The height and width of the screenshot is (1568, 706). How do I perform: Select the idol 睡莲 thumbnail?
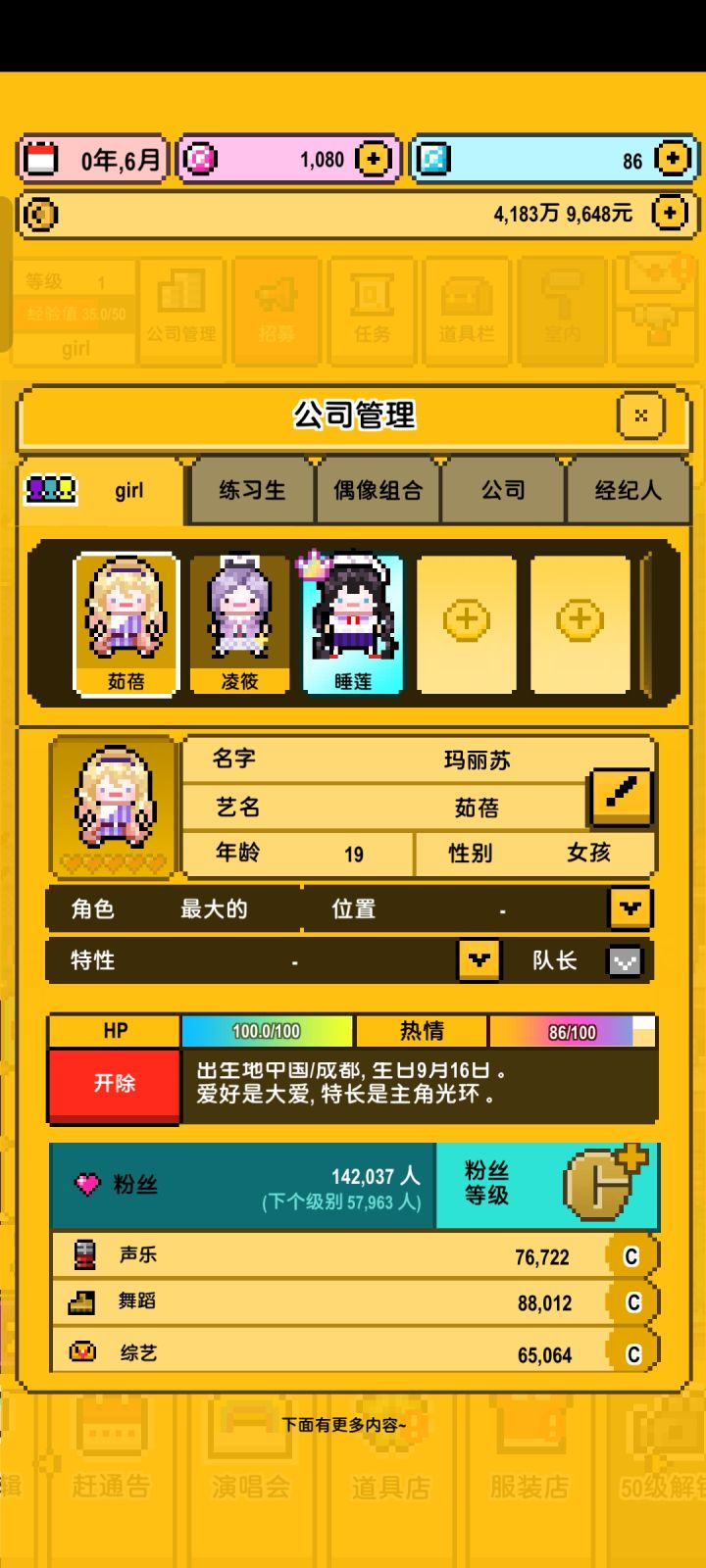point(352,622)
